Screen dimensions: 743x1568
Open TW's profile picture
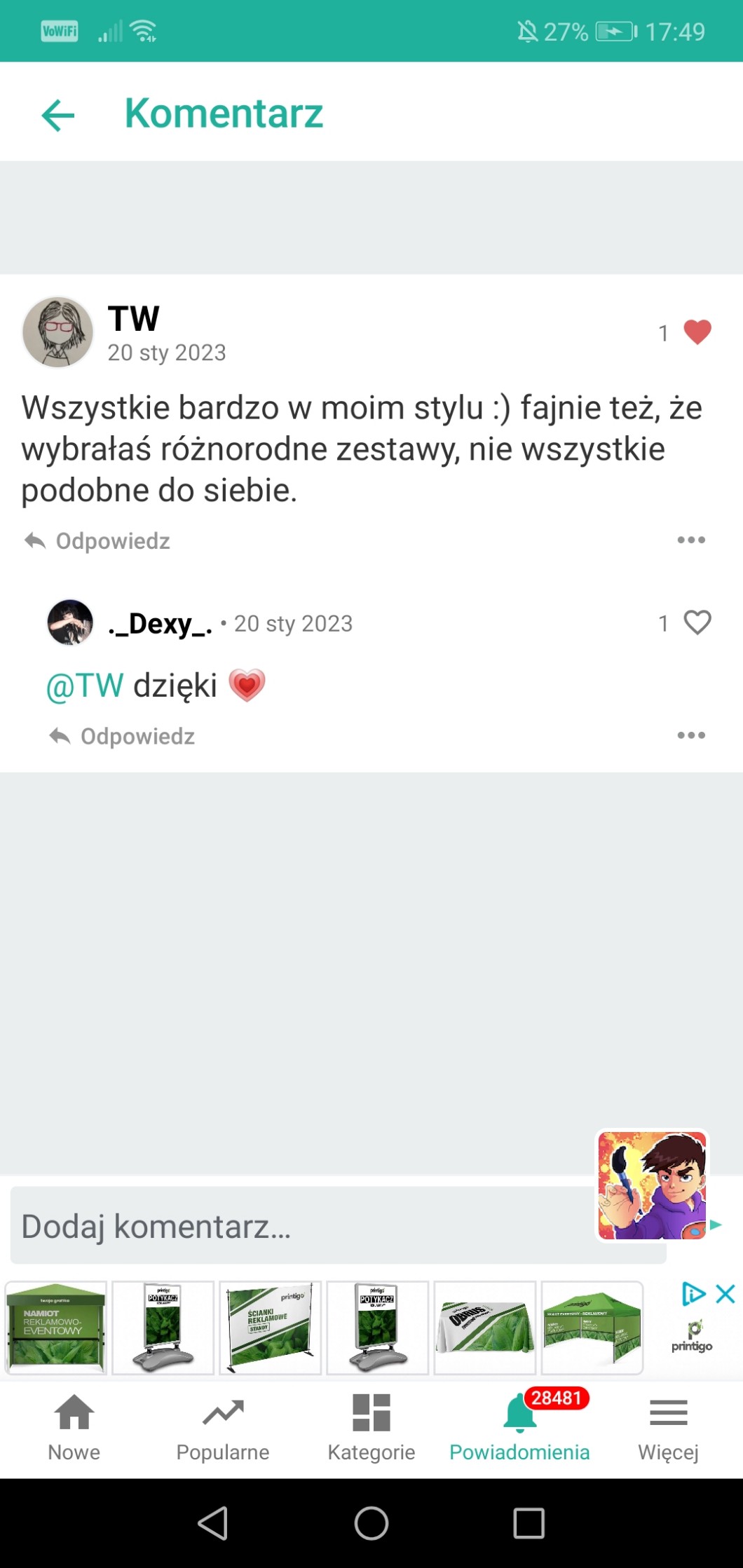coord(57,332)
